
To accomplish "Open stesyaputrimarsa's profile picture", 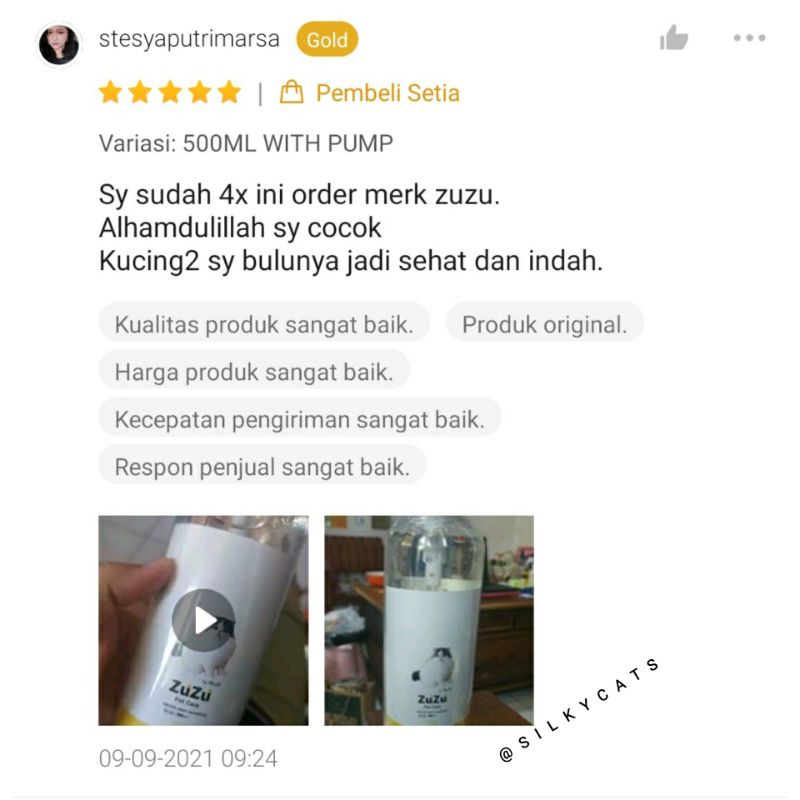I will [x=59, y=44].
